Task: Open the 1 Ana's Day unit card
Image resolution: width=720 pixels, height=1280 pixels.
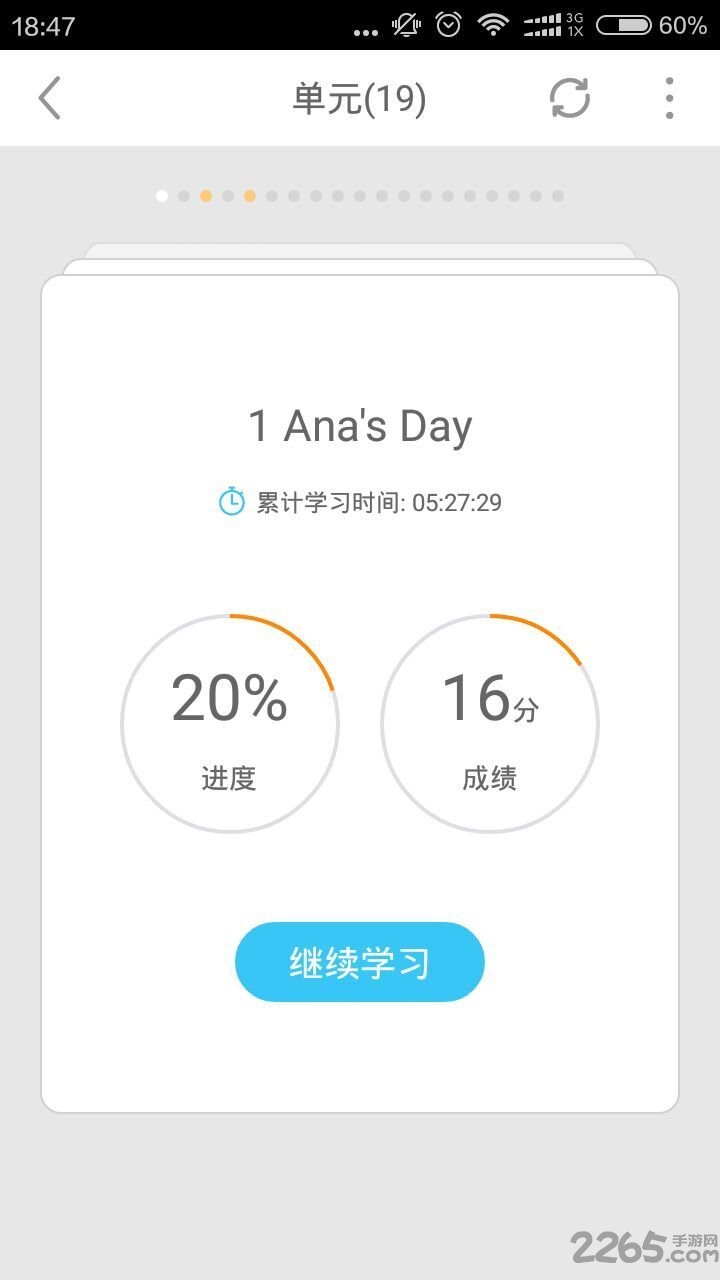Action: (x=360, y=694)
